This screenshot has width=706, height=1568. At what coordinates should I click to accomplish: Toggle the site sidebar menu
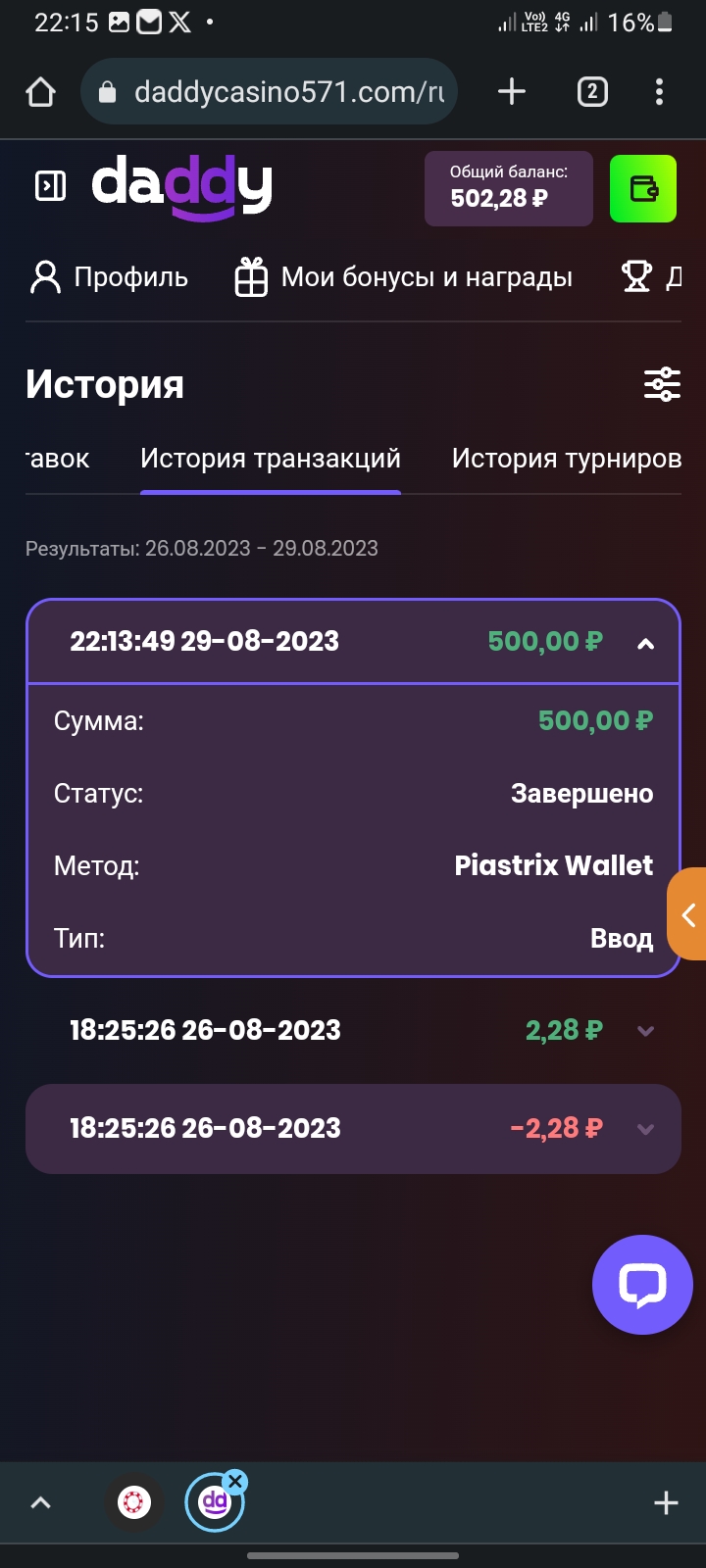point(50,186)
